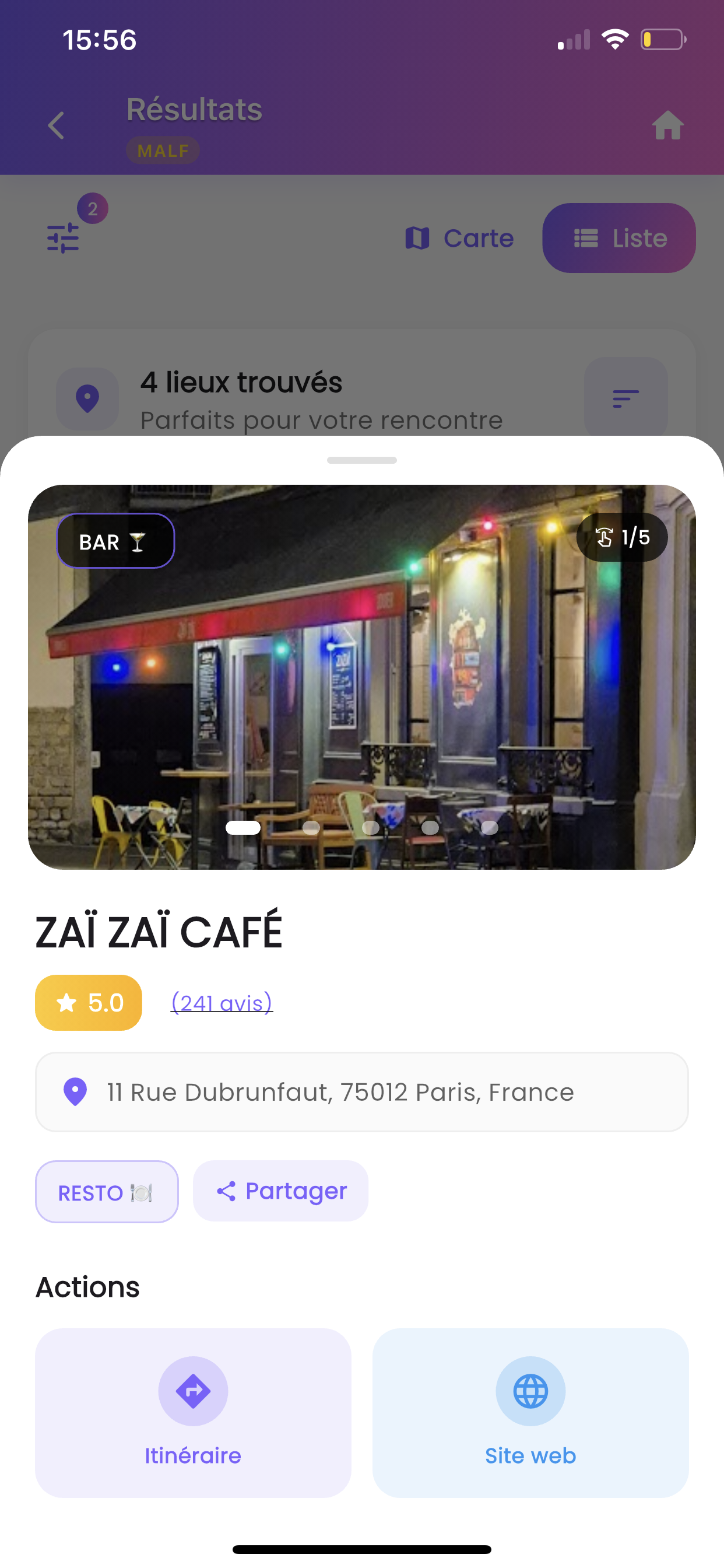Open the sort options button
The width and height of the screenshot is (724, 1568).
click(625, 398)
